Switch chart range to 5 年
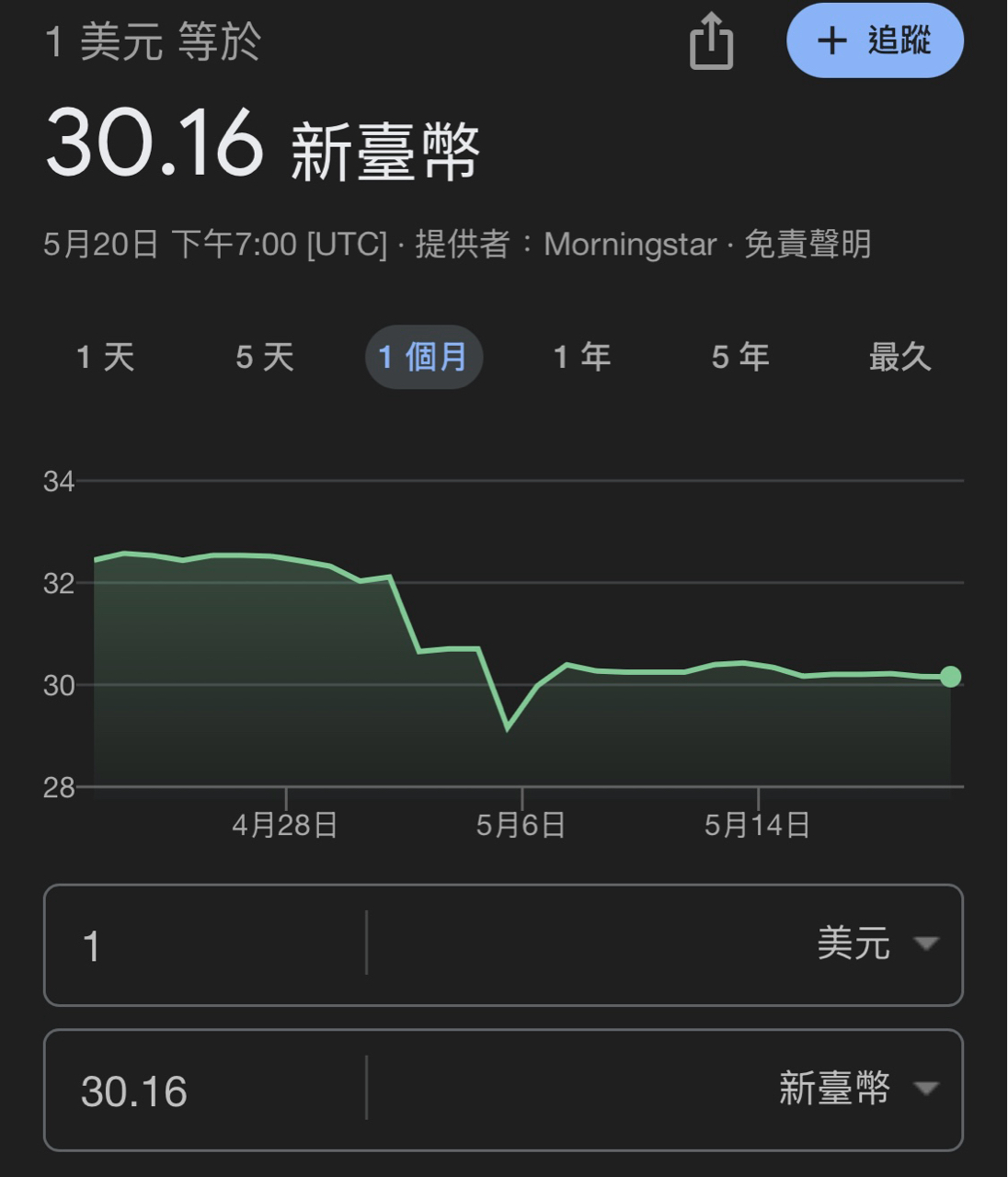Viewport: 1008px width, 1177px height. point(740,357)
